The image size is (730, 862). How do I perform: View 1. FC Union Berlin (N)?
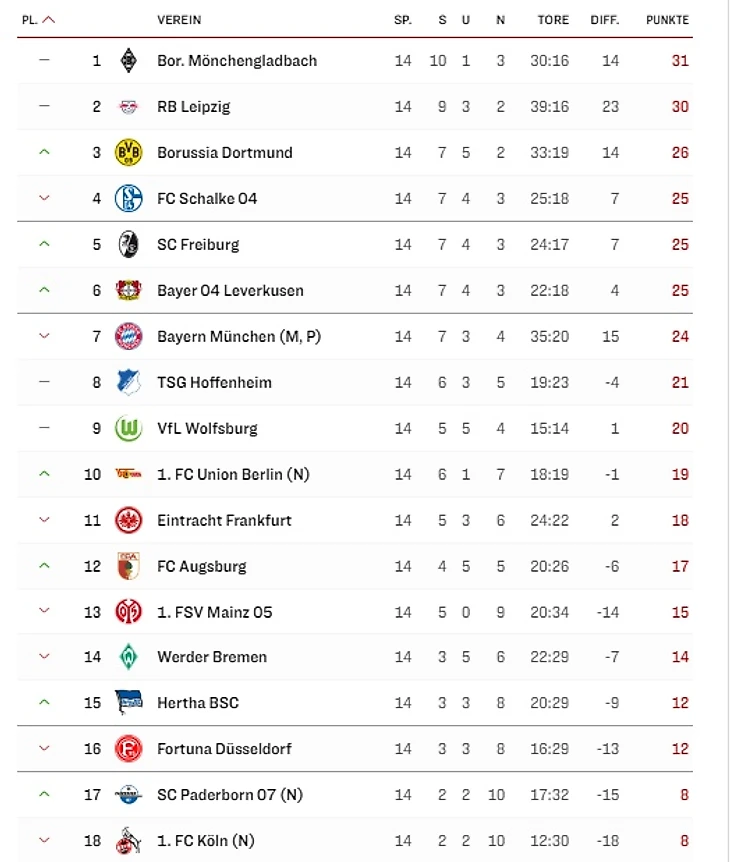[x=232, y=475]
